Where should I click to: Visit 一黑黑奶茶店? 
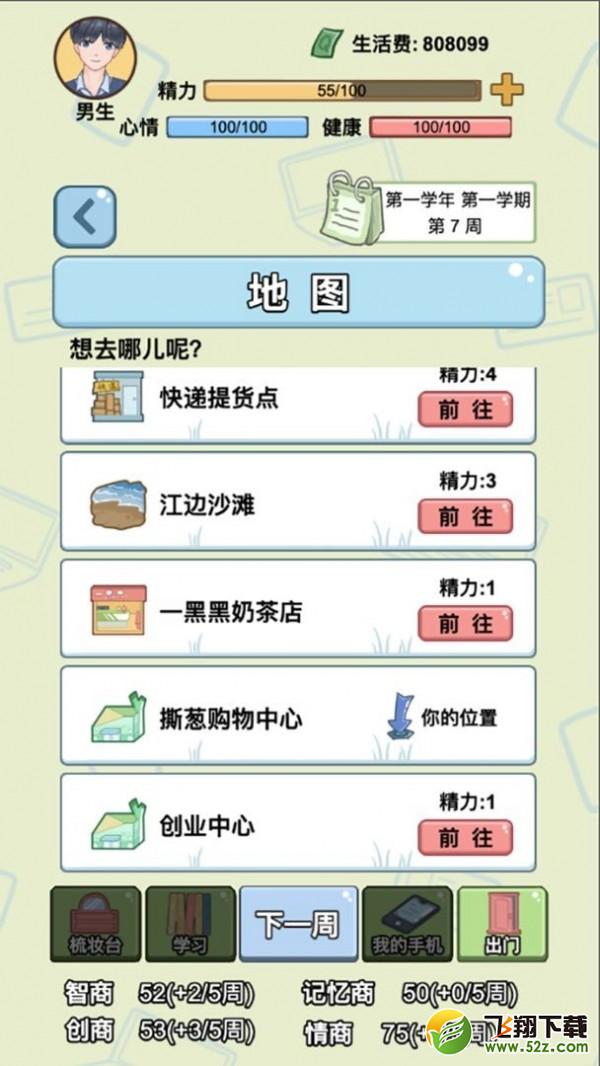point(465,623)
